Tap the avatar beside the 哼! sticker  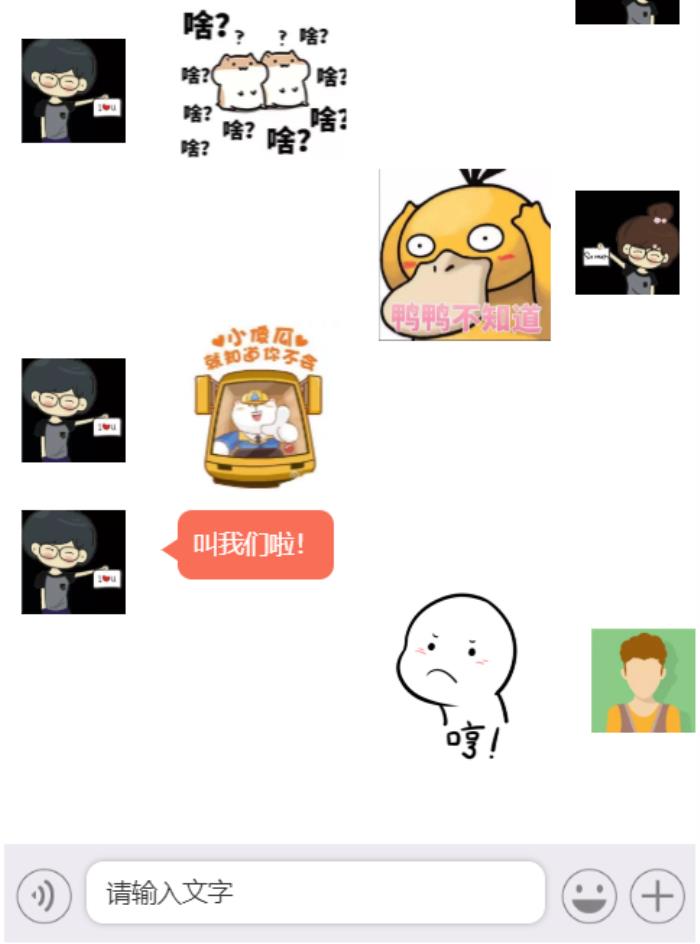coord(643,681)
